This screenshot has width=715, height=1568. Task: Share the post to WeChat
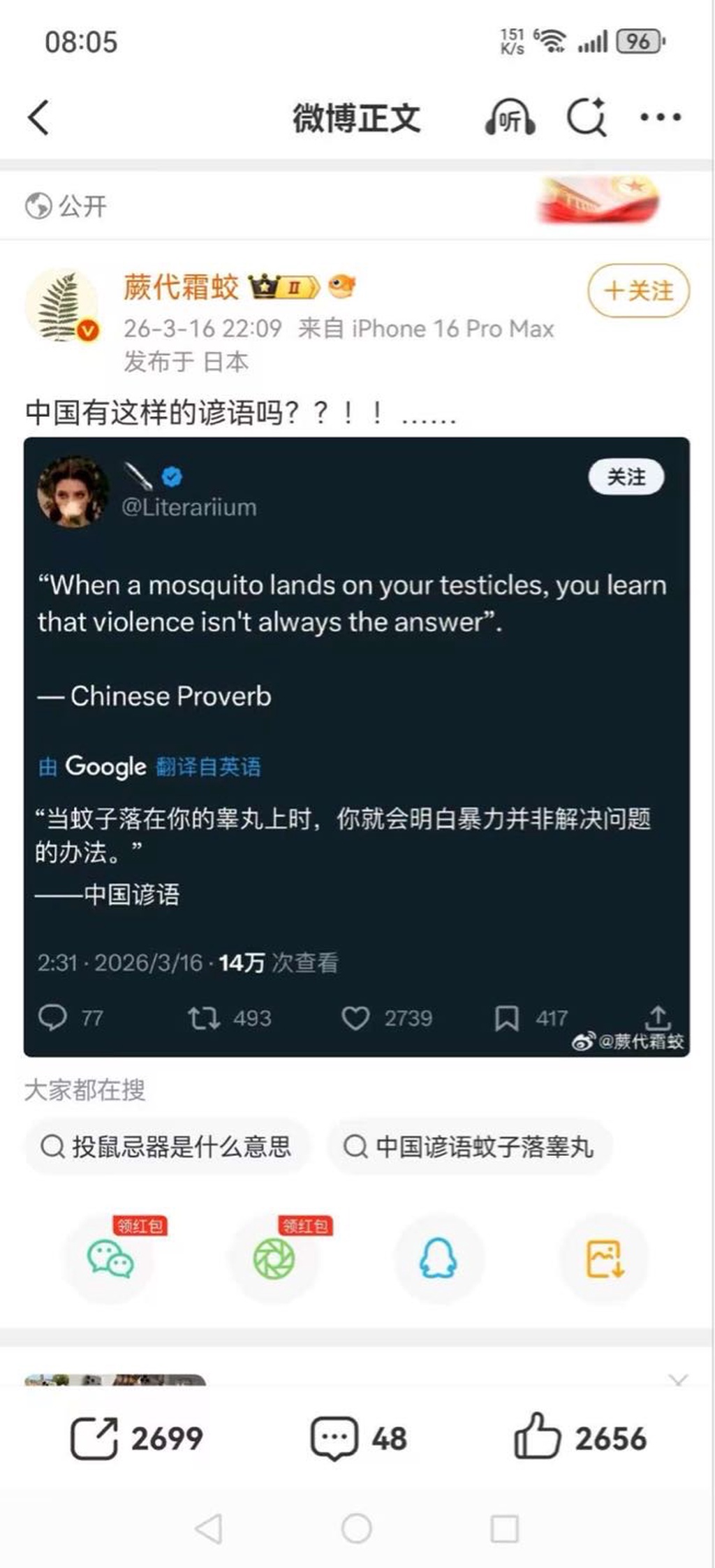110,1259
